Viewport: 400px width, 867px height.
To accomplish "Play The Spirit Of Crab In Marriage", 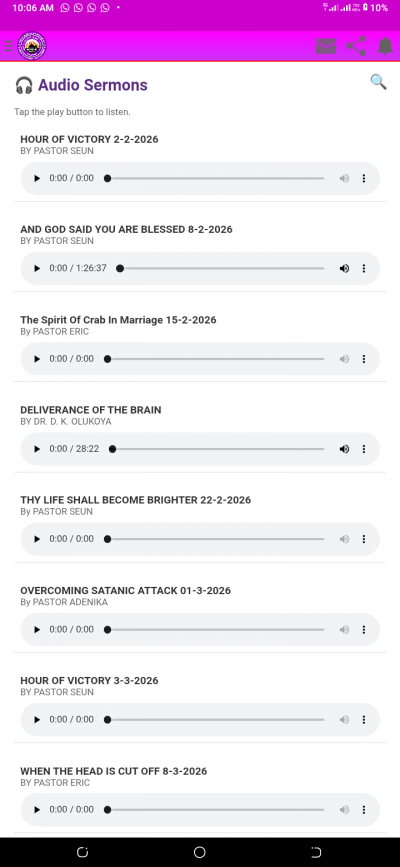I will pyautogui.click(x=37, y=359).
